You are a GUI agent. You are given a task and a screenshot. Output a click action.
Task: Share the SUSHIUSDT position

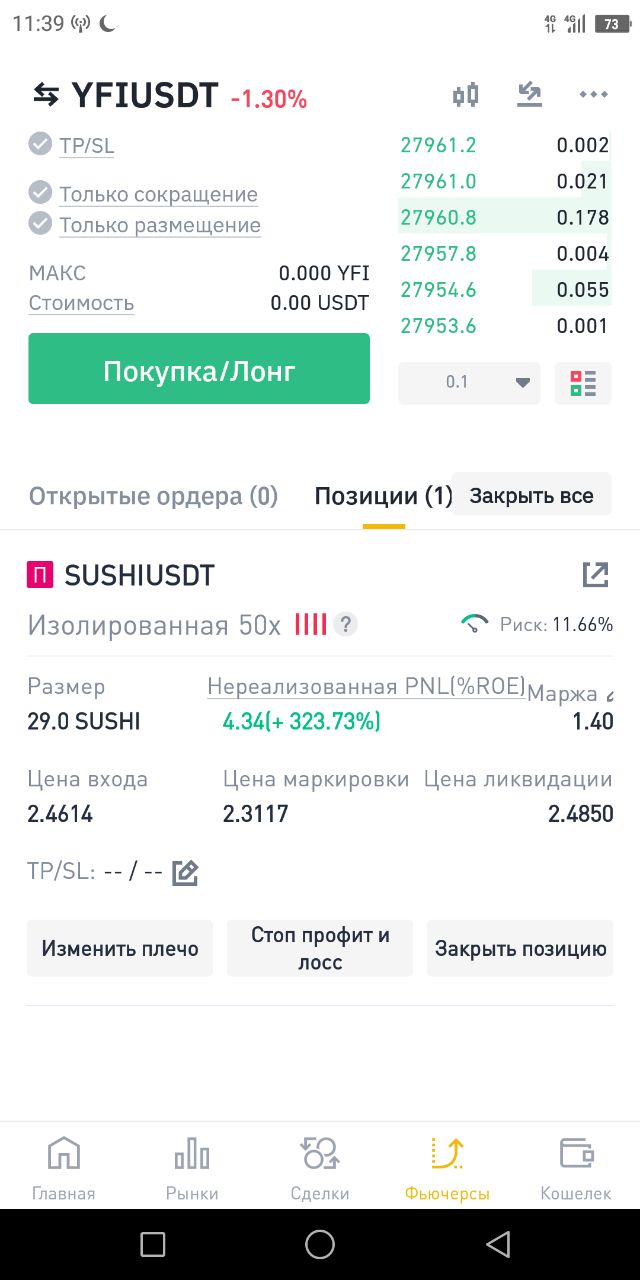click(x=595, y=575)
